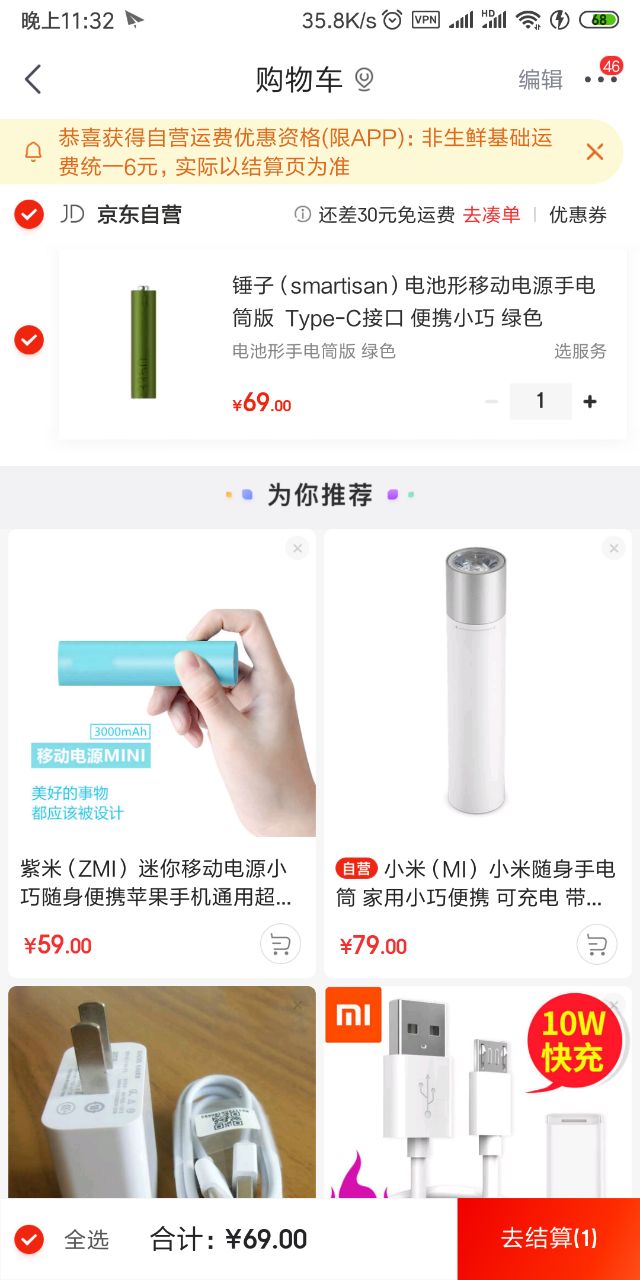
Task: Uncheck the Smartisan power bank item
Action: pyautogui.click(x=29, y=340)
